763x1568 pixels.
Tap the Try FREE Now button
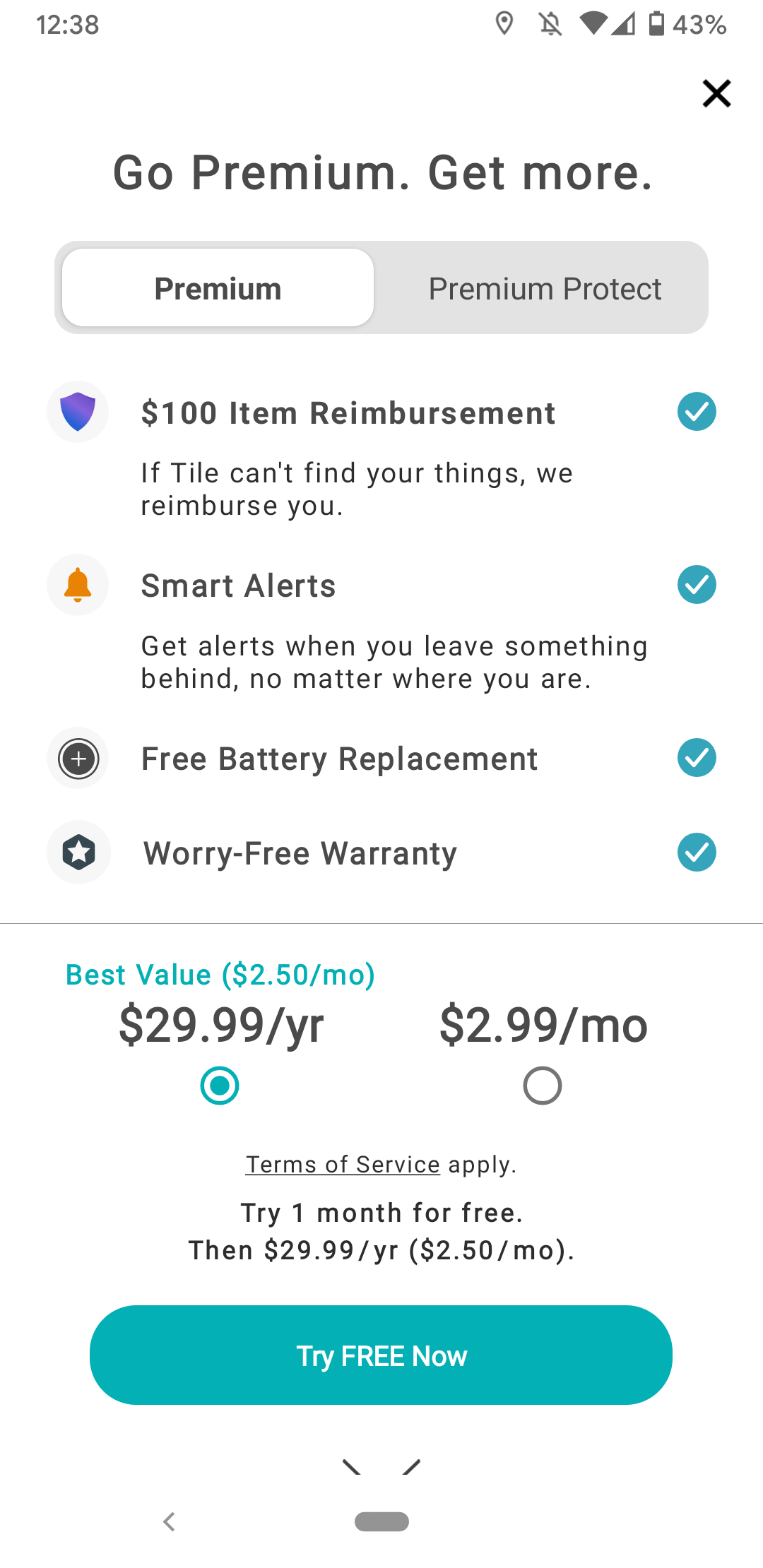(x=381, y=1355)
